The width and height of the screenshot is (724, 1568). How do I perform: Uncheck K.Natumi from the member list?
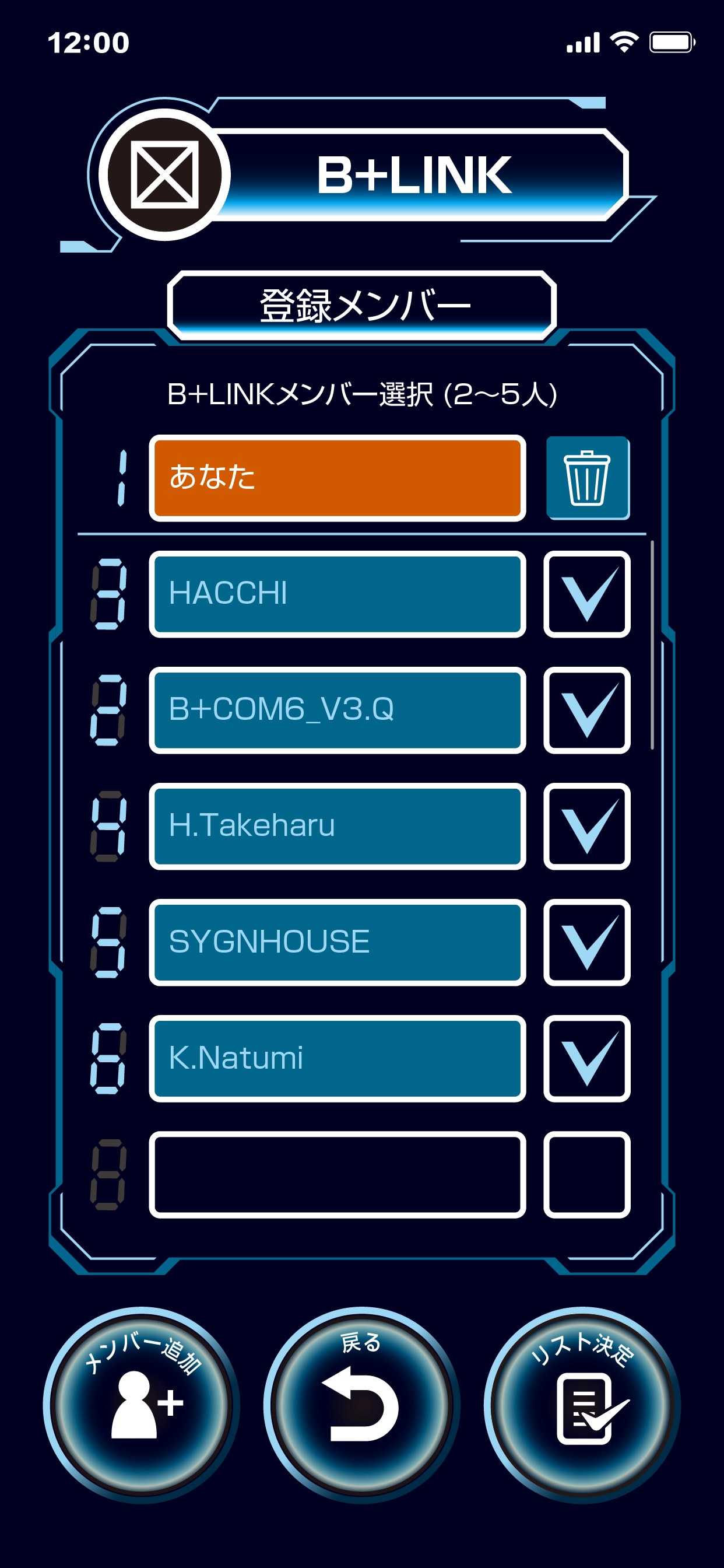click(586, 1059)
